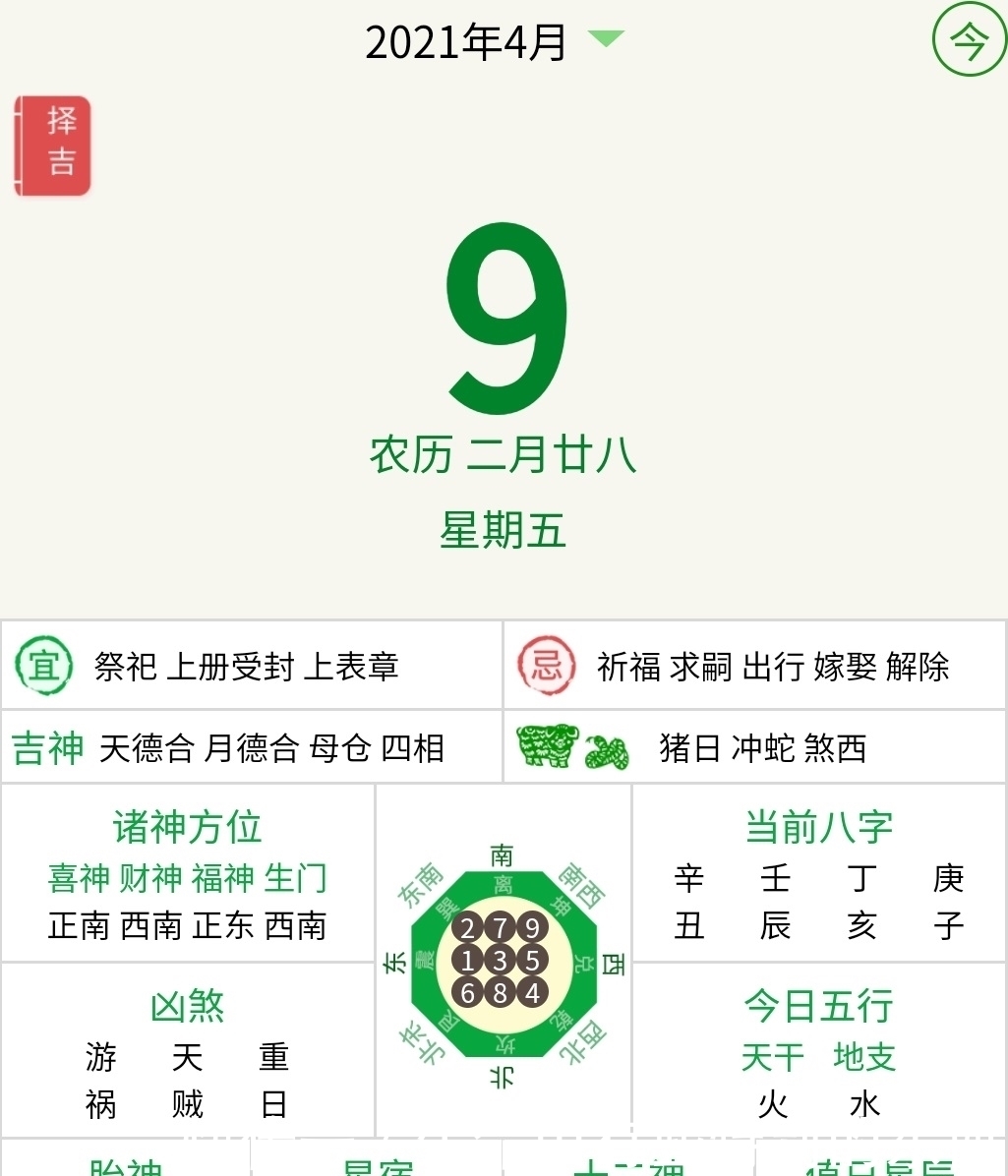Open the month dropdown beside 2021年4月
The height and width of the screenshot is (1176, 1008).
(x=606, y=39)
